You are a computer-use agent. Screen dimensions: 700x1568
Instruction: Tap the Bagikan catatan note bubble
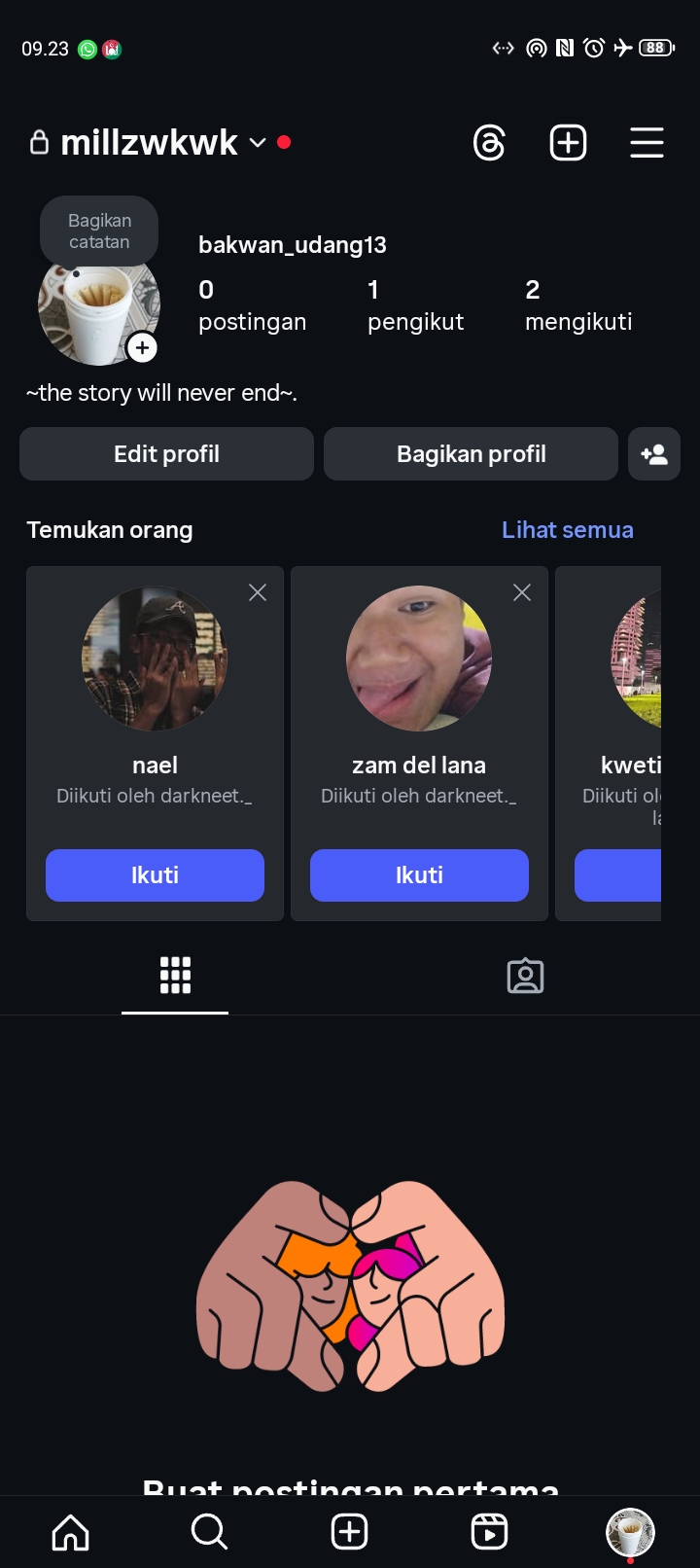(x=99, y=232)
